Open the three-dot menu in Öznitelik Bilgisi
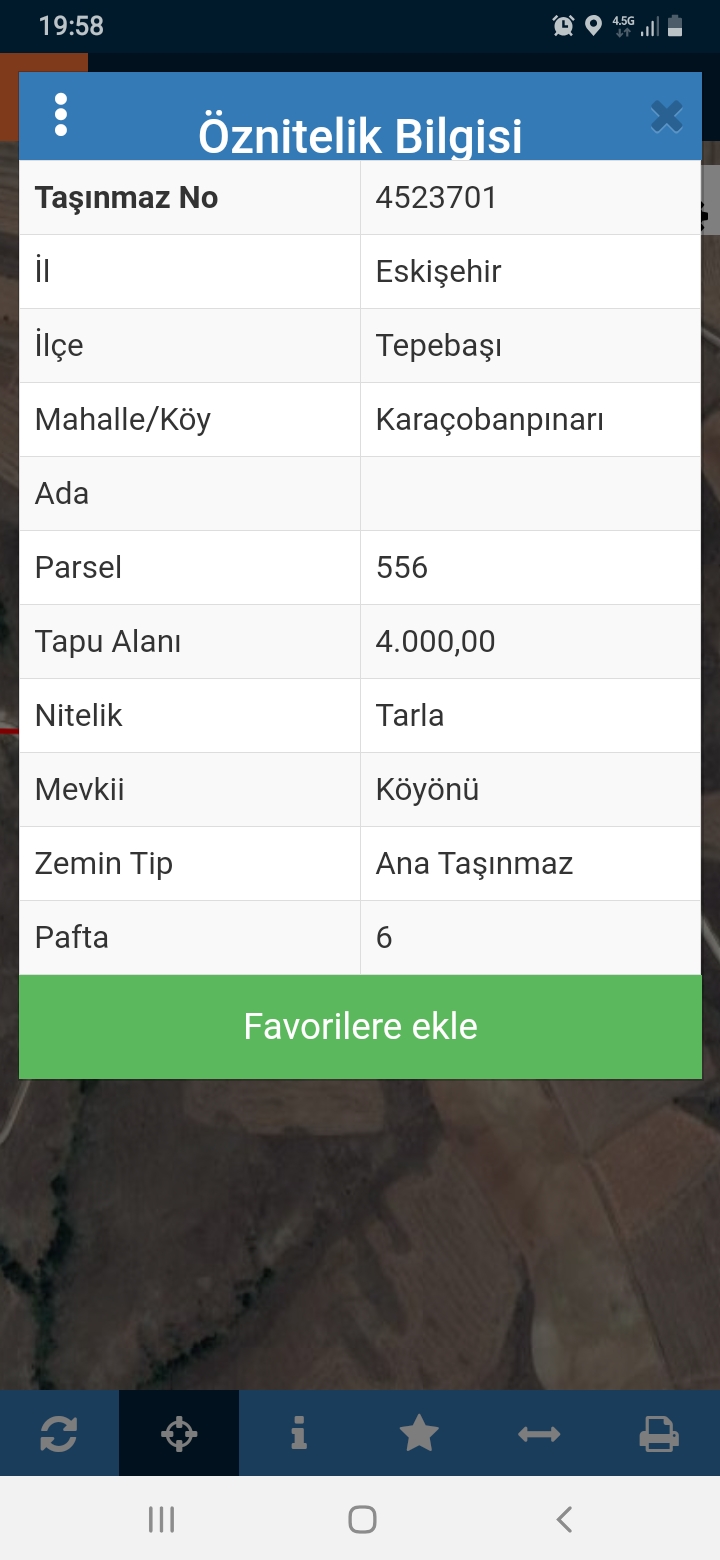 pos(61,115)
